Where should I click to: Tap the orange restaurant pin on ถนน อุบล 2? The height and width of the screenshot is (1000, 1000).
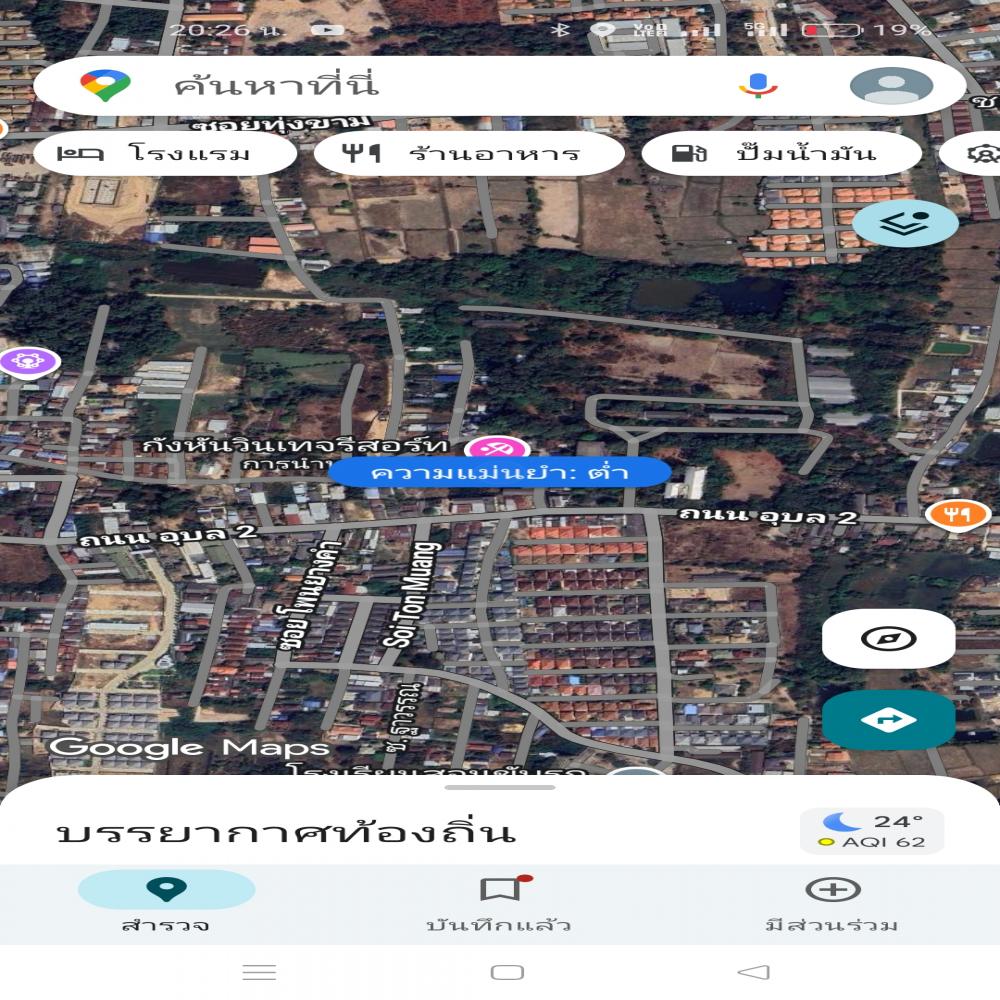(957, 514)
